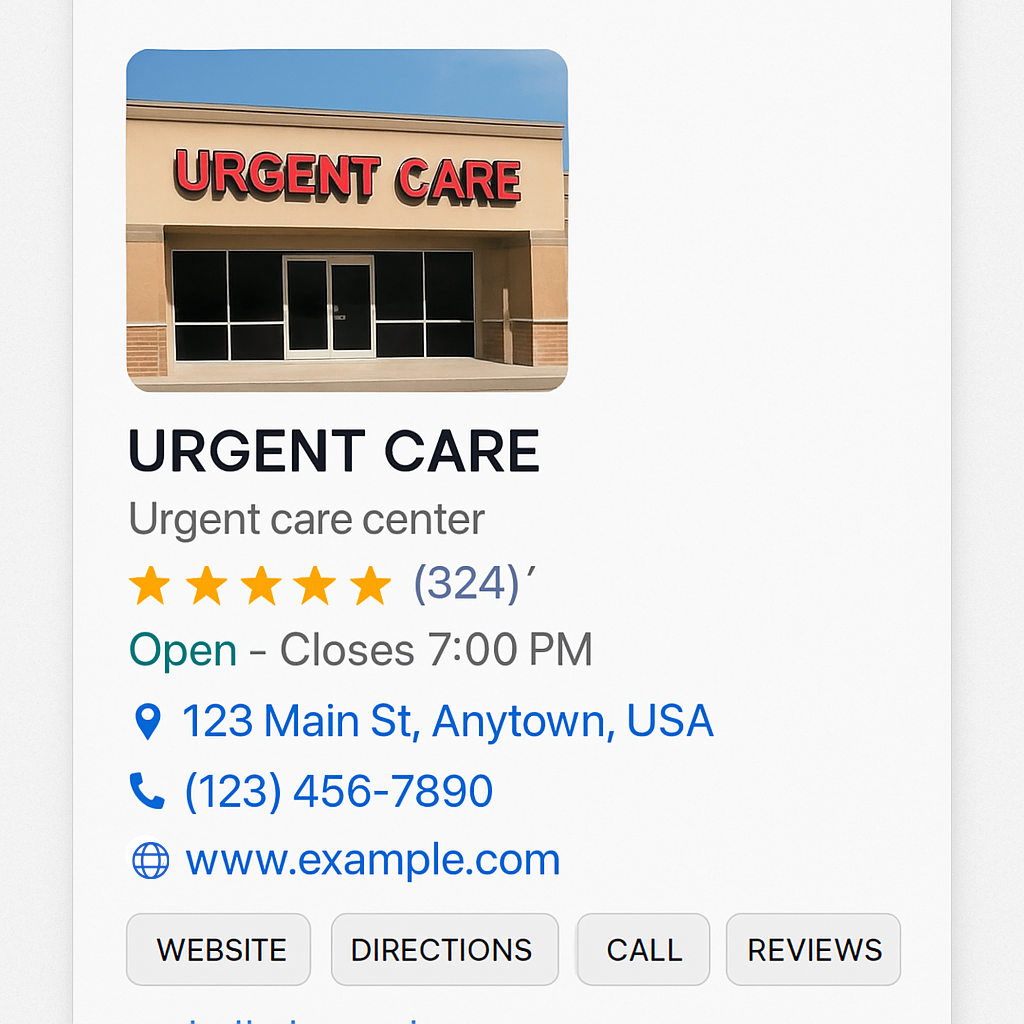Visit the www.example.com link
This screenshot has width=1024, height=1024.
click(372, 860)
